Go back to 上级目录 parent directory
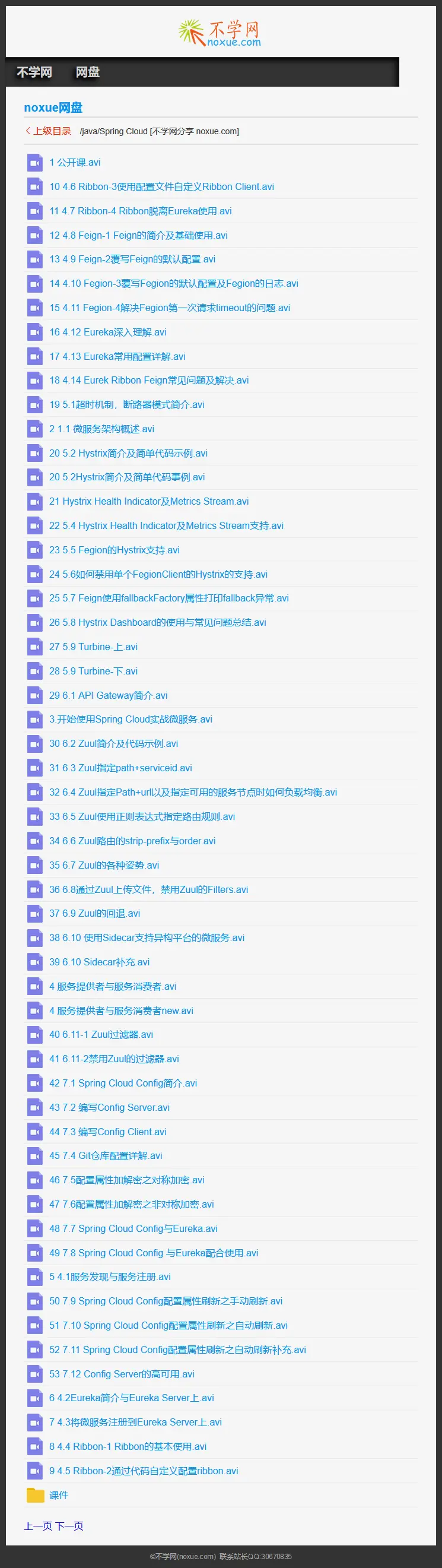Viewport: 442px width, 1568px height. point(49,131)
